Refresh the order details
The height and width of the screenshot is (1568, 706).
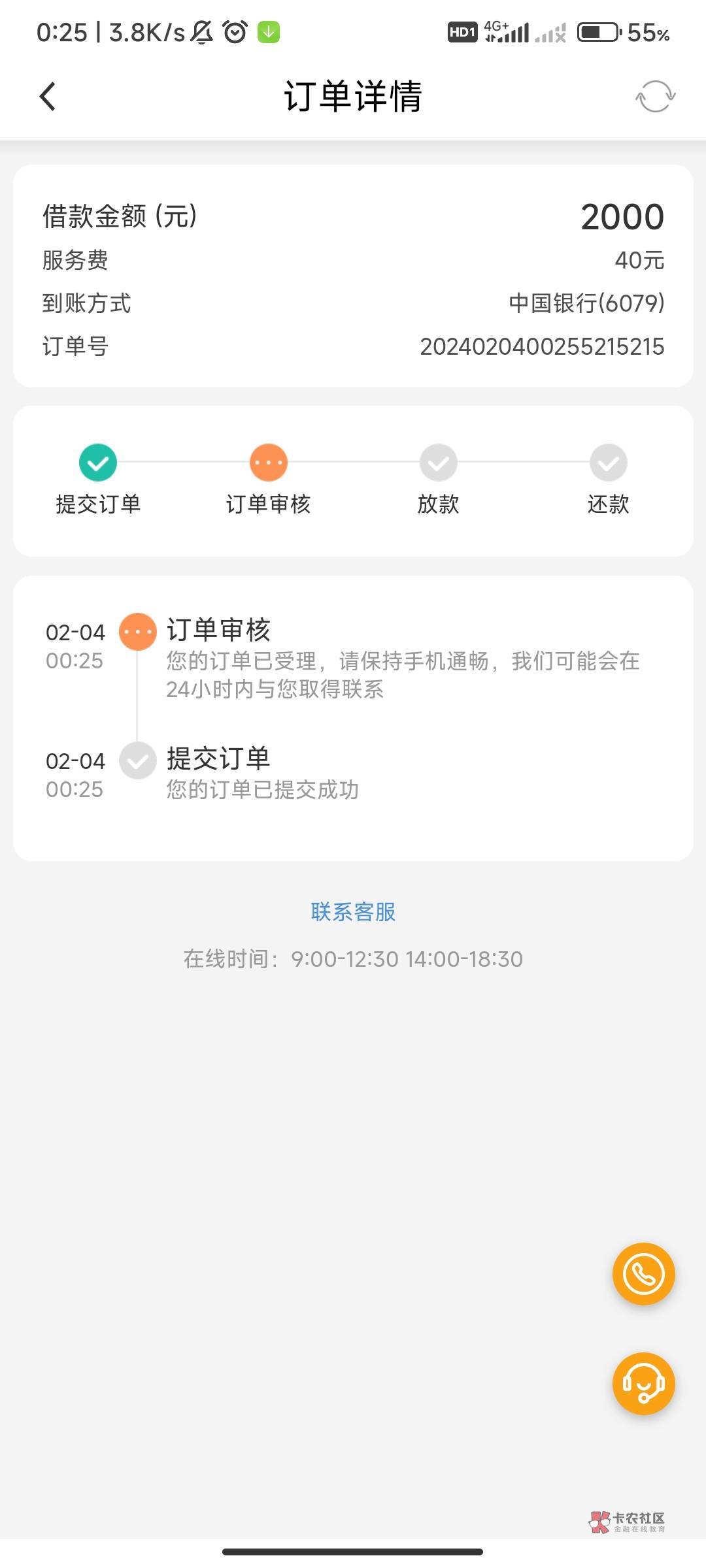[x=655, y=97]
